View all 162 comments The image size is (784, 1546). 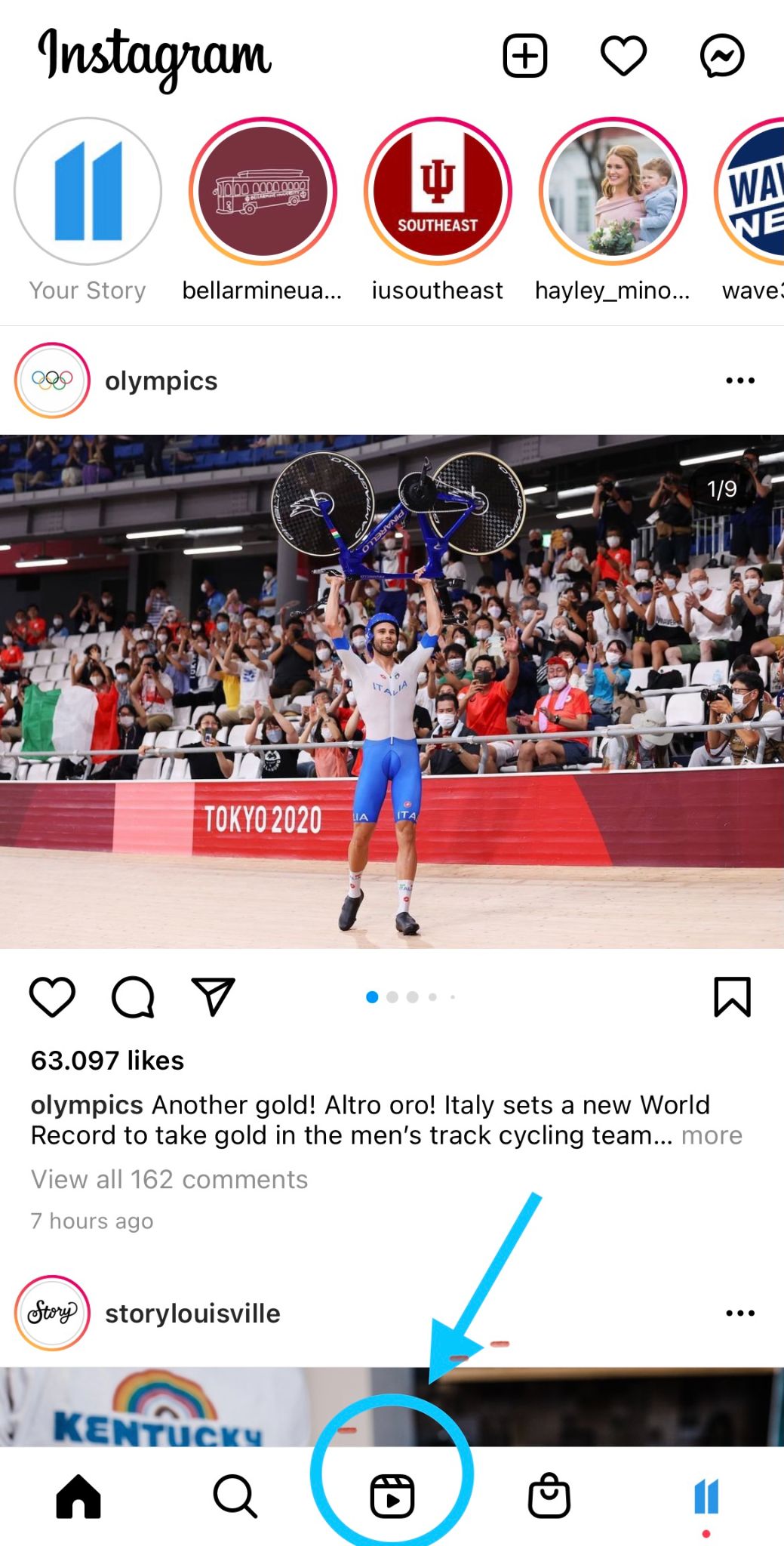coord(169,1179)
